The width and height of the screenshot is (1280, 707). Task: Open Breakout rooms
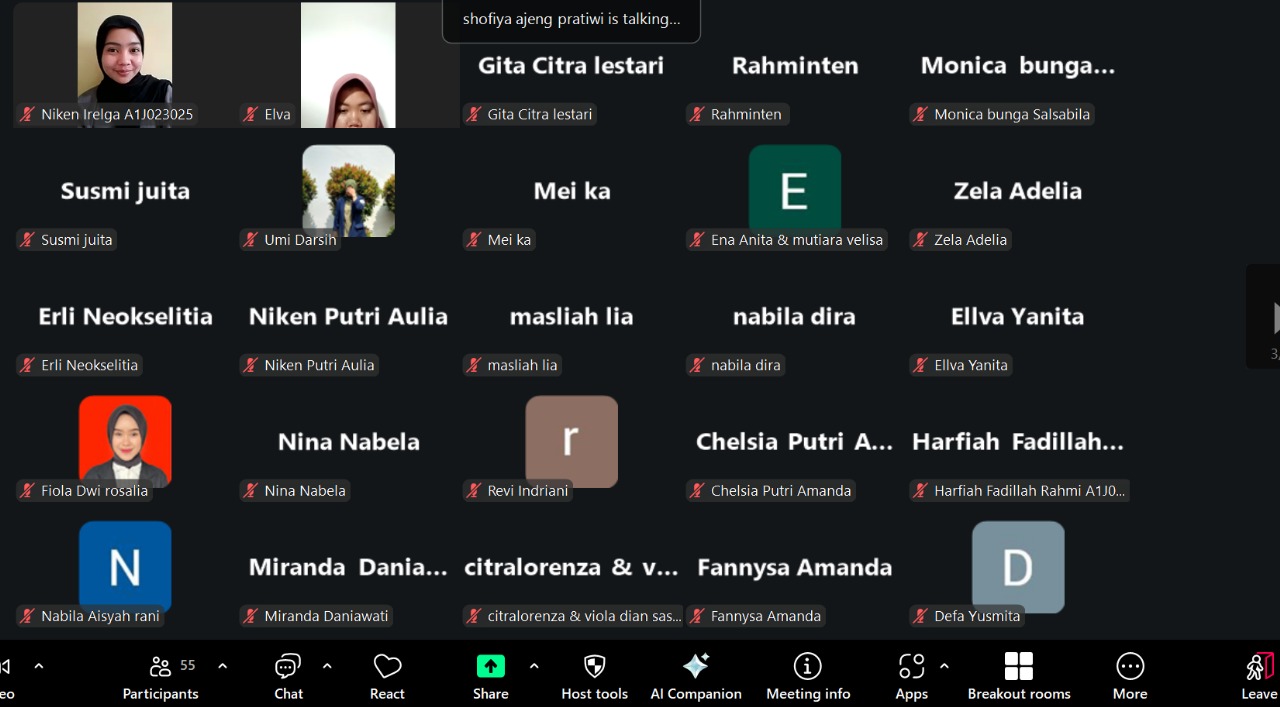click(x=1018, y=677)
